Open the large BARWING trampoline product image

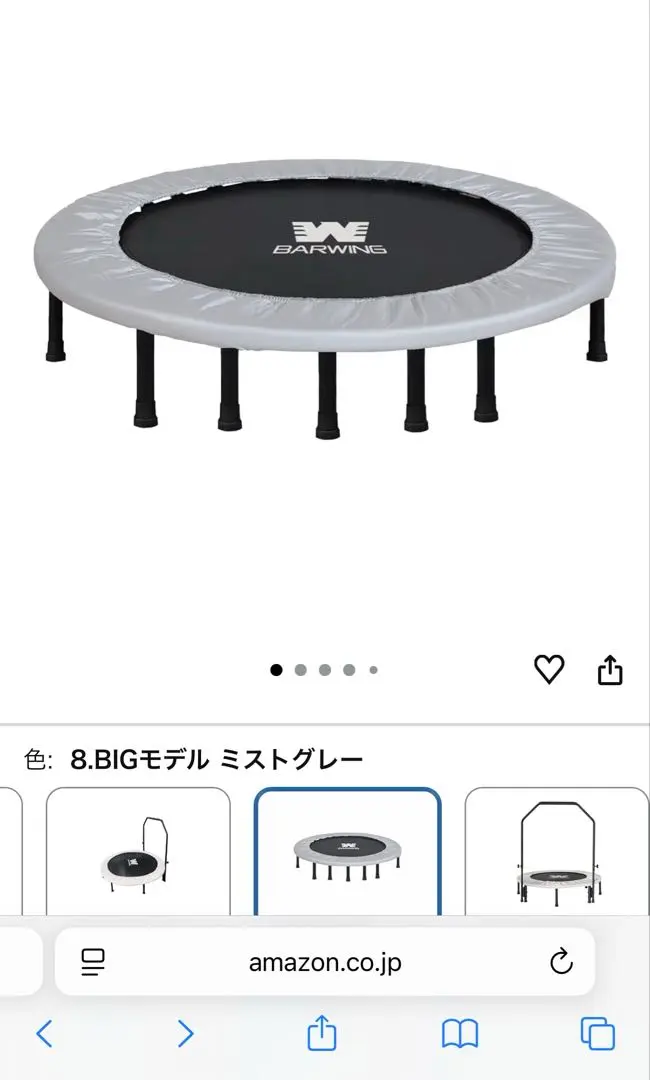click(x=325, y=300)
